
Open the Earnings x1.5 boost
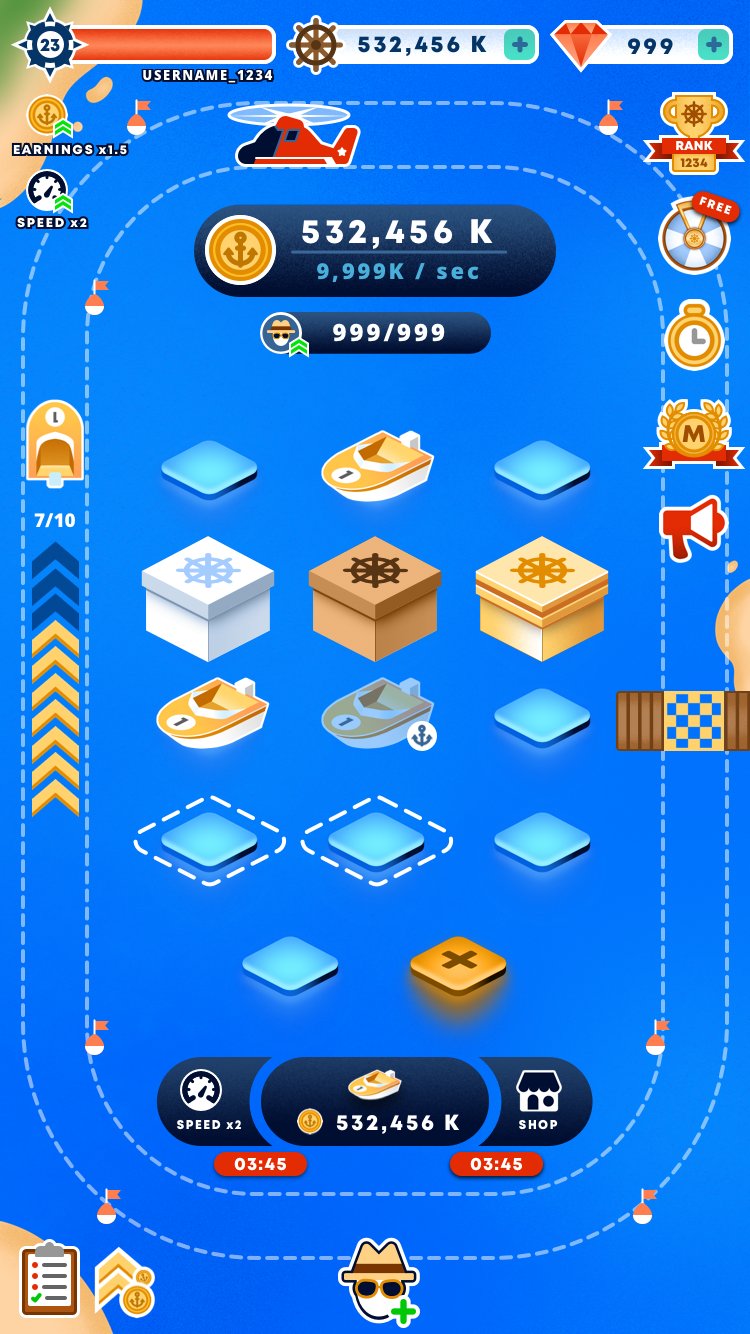[47, 117]
